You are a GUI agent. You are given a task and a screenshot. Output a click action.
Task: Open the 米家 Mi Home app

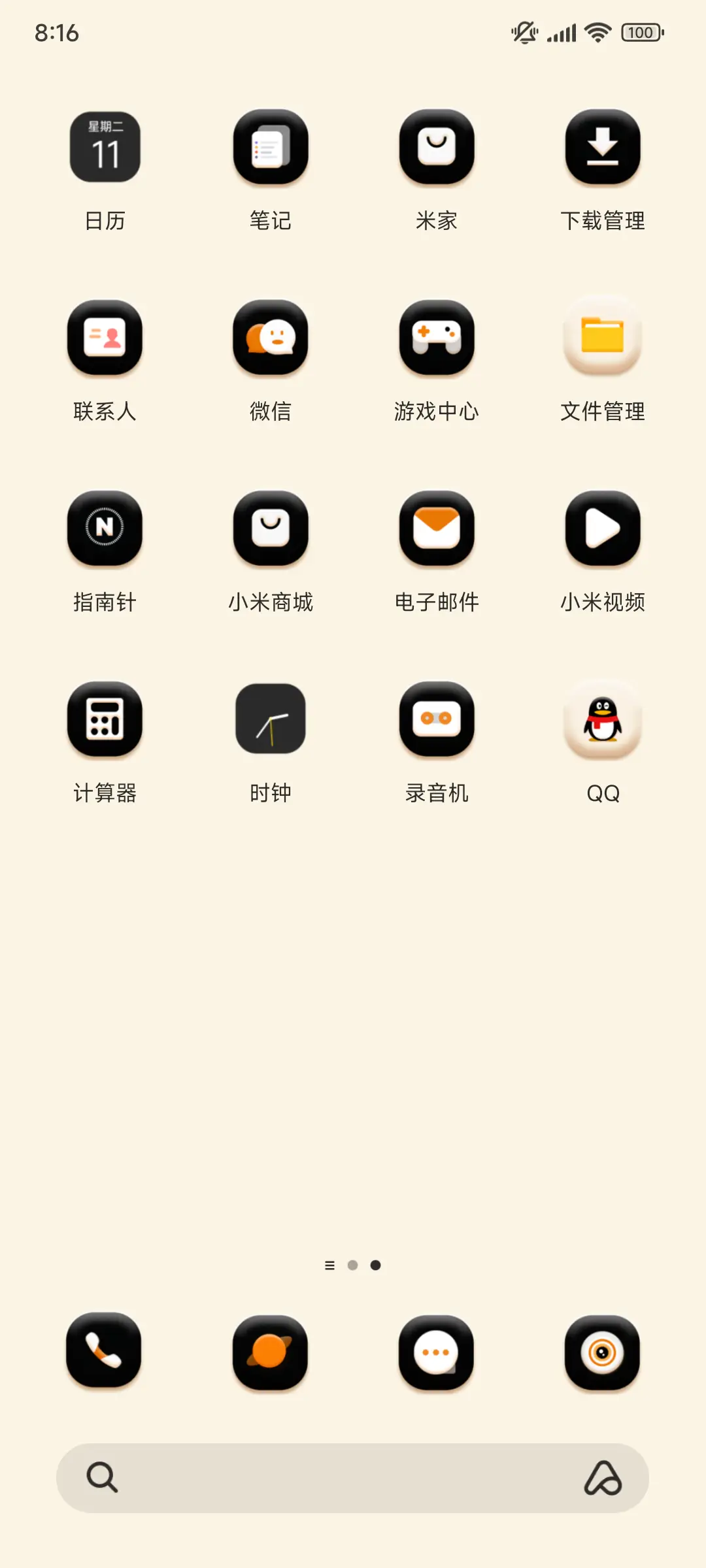pyautogui.click(x=436, y=147)
